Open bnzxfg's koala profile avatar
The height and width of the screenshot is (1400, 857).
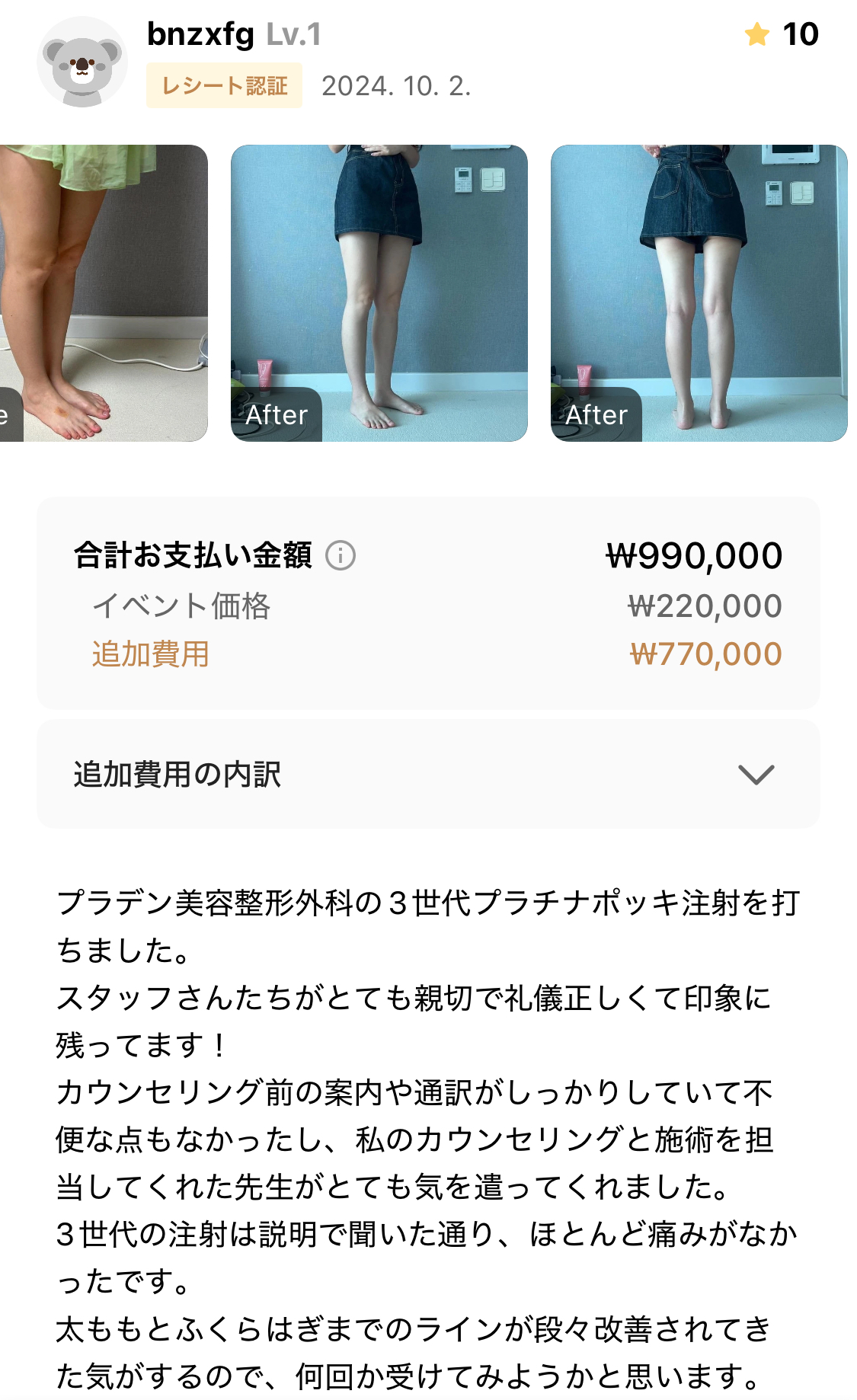point(82,62)
